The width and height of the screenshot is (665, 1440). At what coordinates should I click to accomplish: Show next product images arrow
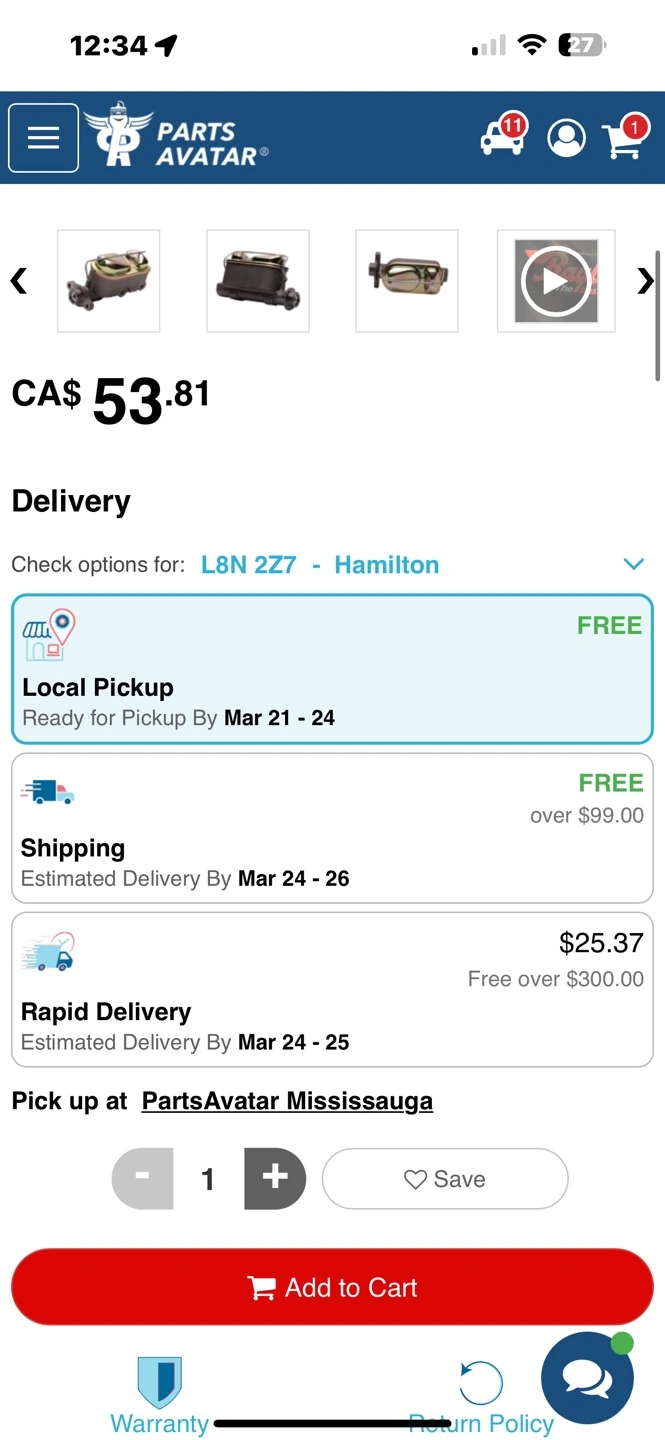[x=646, y=281]
